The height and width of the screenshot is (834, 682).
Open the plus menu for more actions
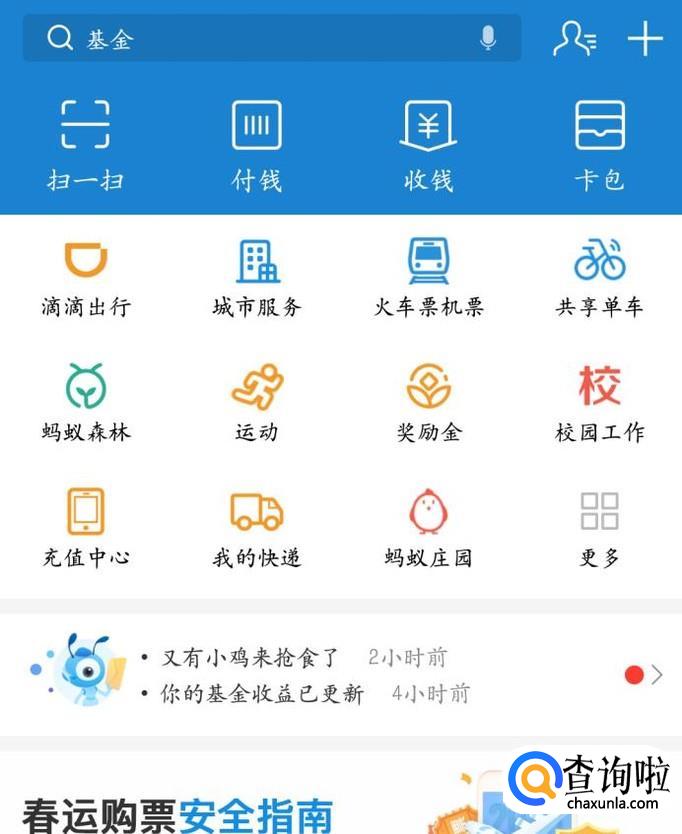[645, 38]
